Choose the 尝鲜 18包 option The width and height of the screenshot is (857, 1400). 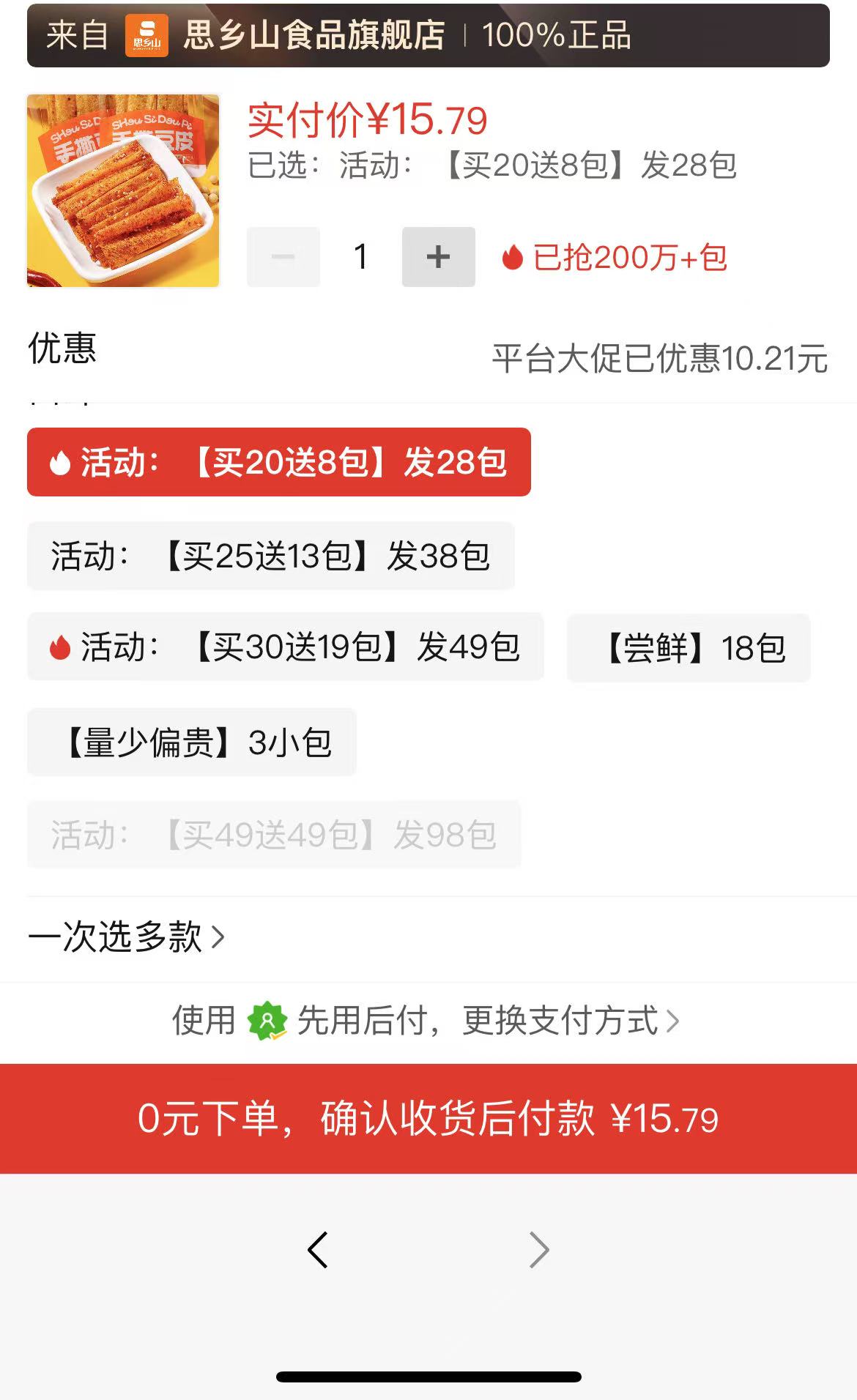(x=689, y=648)
